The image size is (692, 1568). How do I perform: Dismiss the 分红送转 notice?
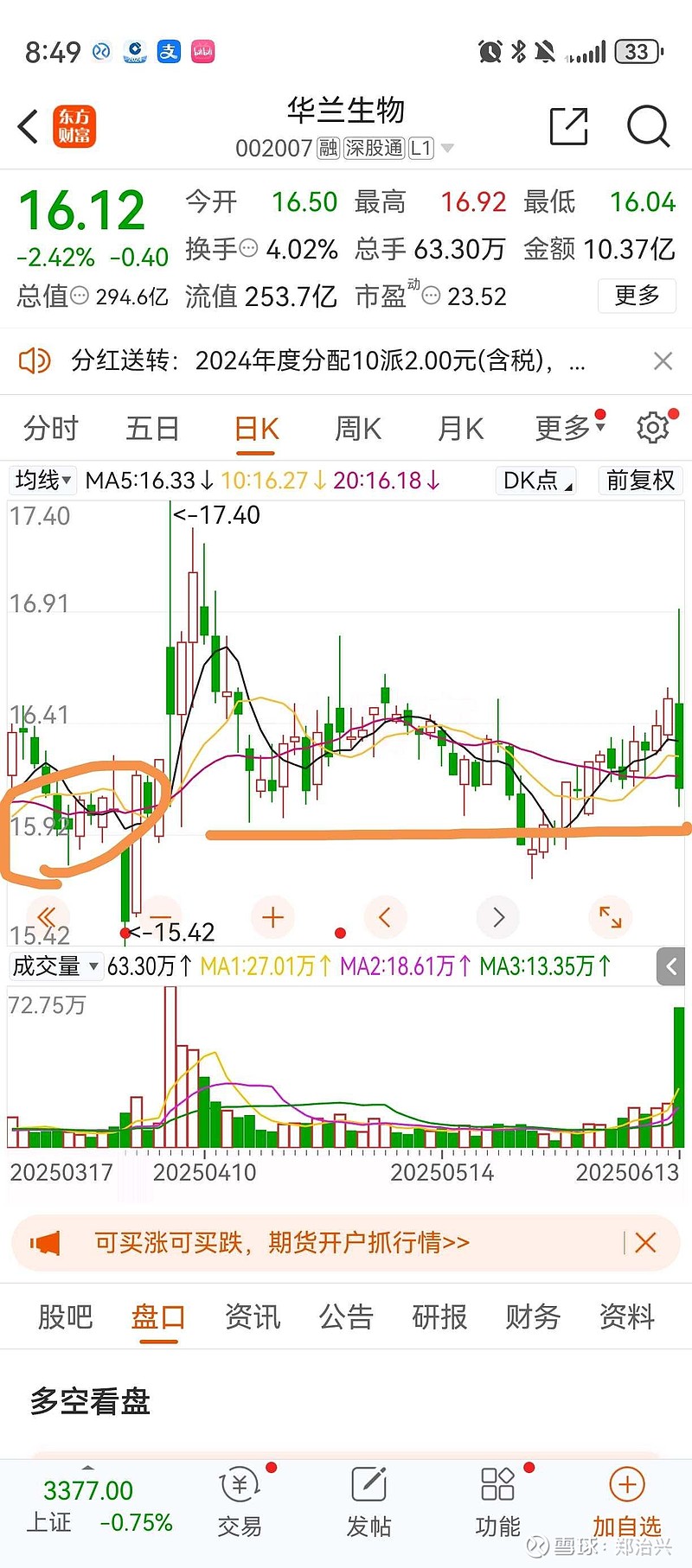663,360
